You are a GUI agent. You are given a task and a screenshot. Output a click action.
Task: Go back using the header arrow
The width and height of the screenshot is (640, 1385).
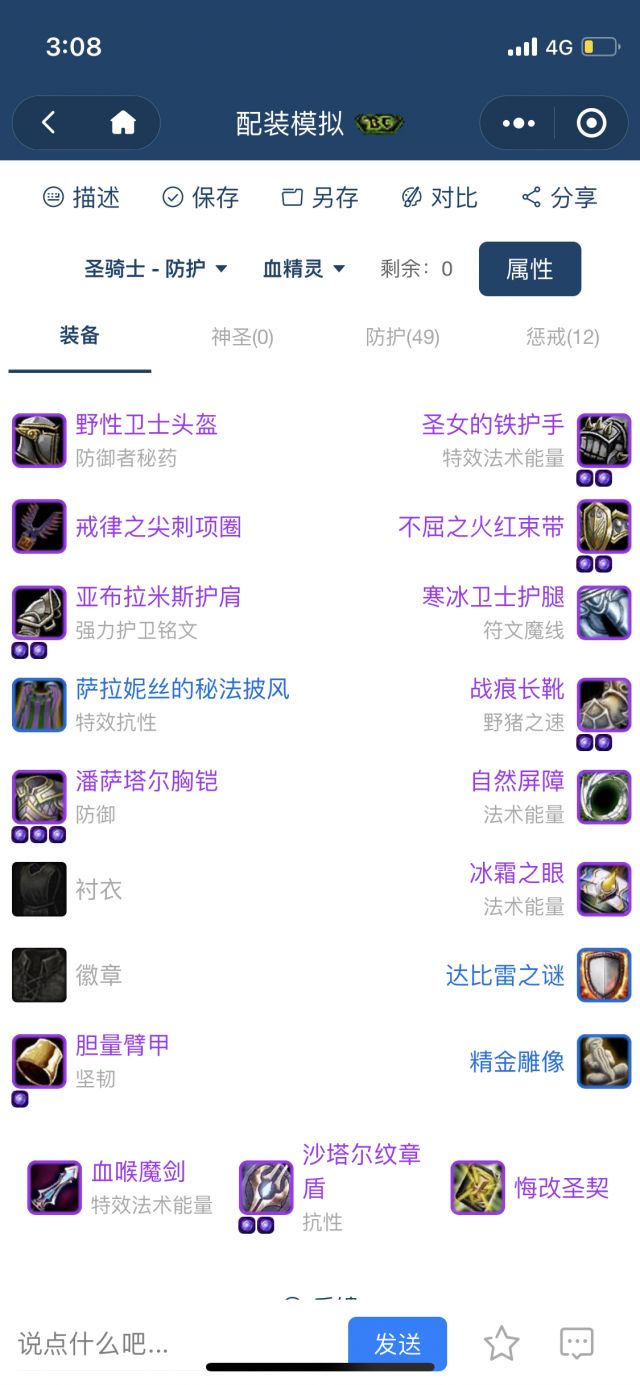coord(48,123)
